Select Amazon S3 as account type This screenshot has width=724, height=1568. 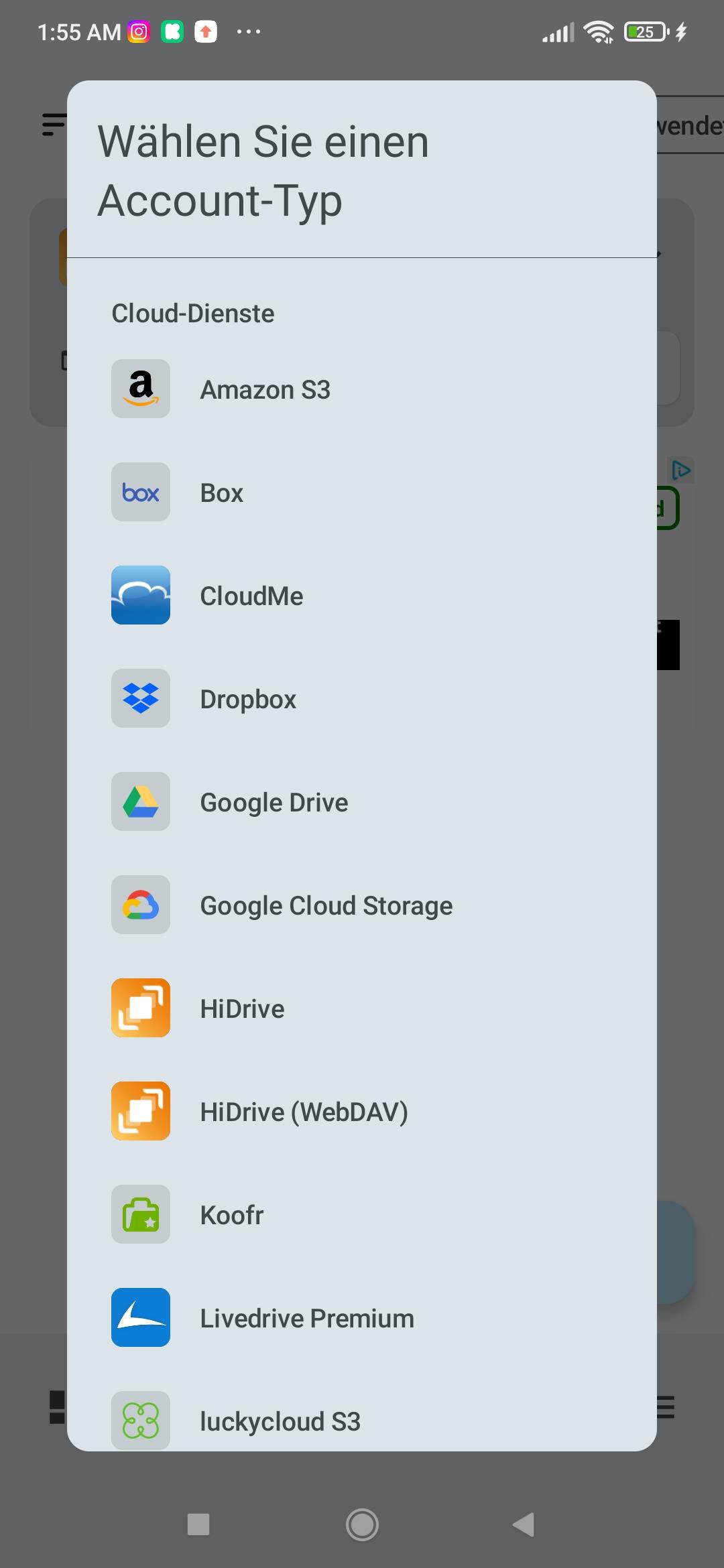(265, 389)
